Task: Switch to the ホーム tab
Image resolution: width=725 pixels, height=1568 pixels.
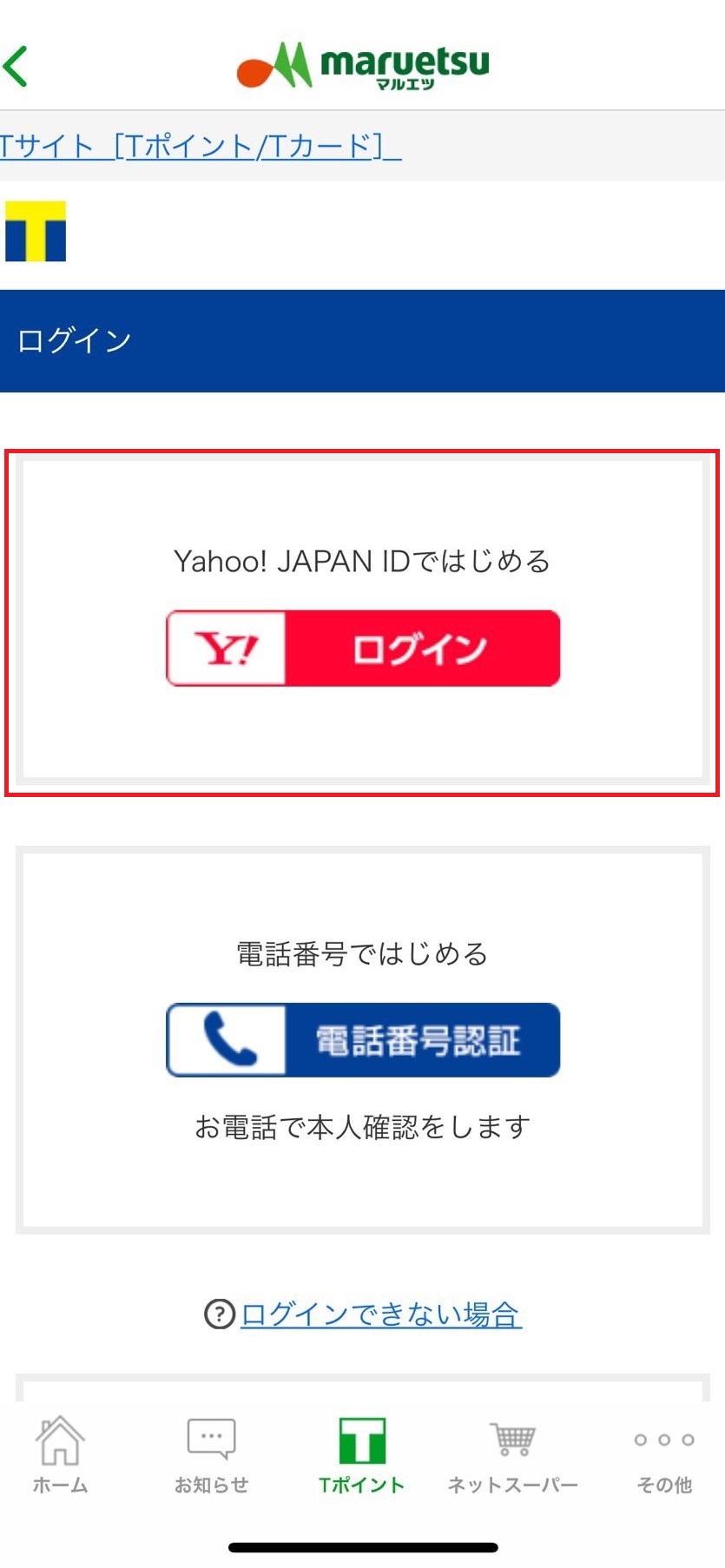Action: pos(60,1454)
